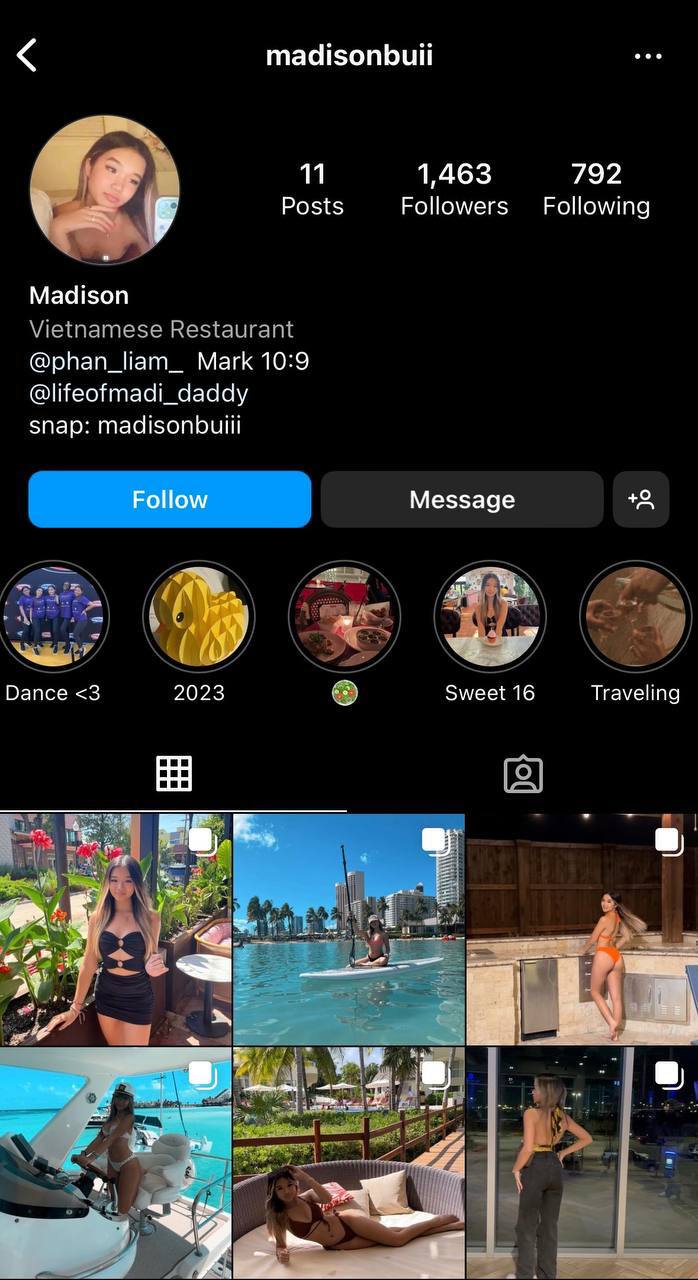The image size is (698, 1280).
Task: View the profile picture
Action: [105, 190]
